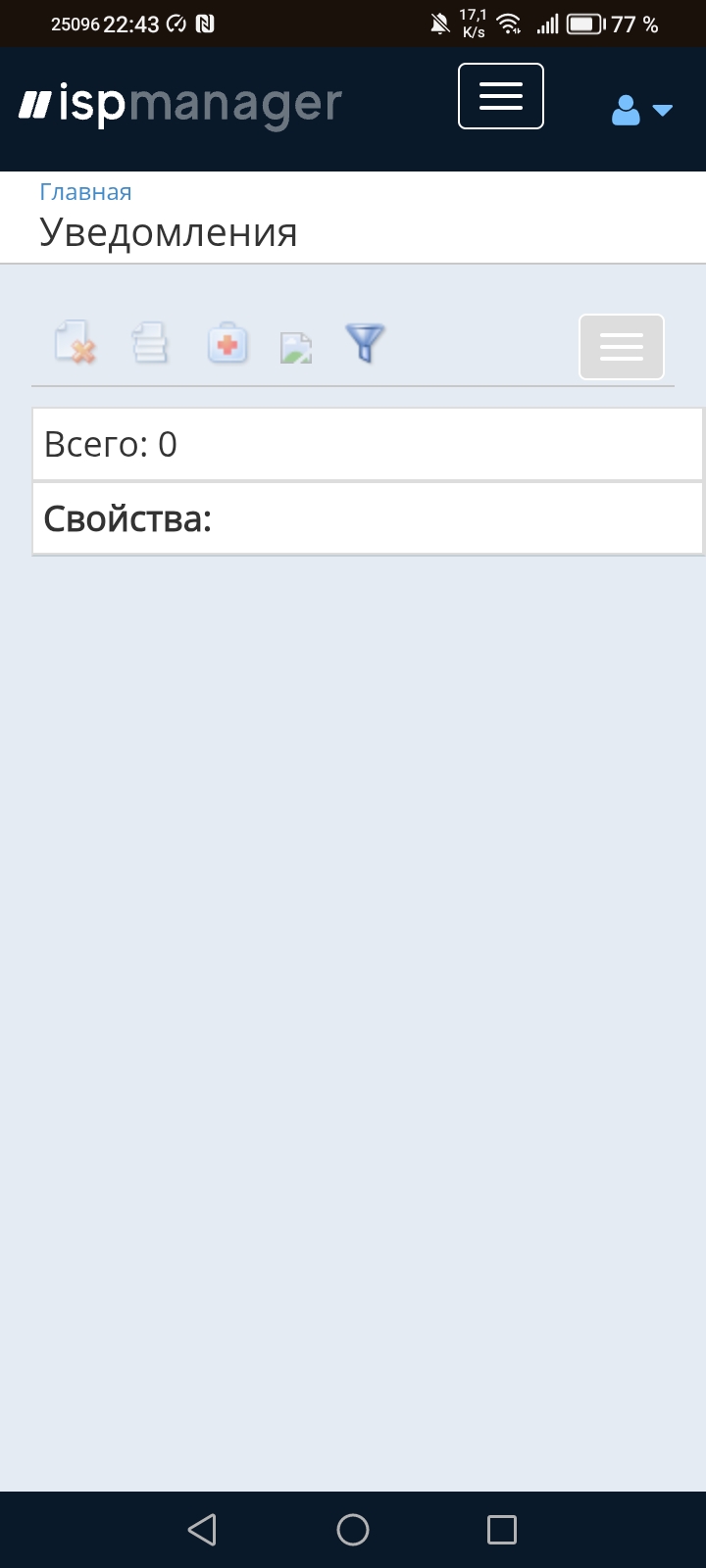Screen dimensions: 706x1568
Task: Expand the gray toolbar hamburger menu
Action: point(621,346)
